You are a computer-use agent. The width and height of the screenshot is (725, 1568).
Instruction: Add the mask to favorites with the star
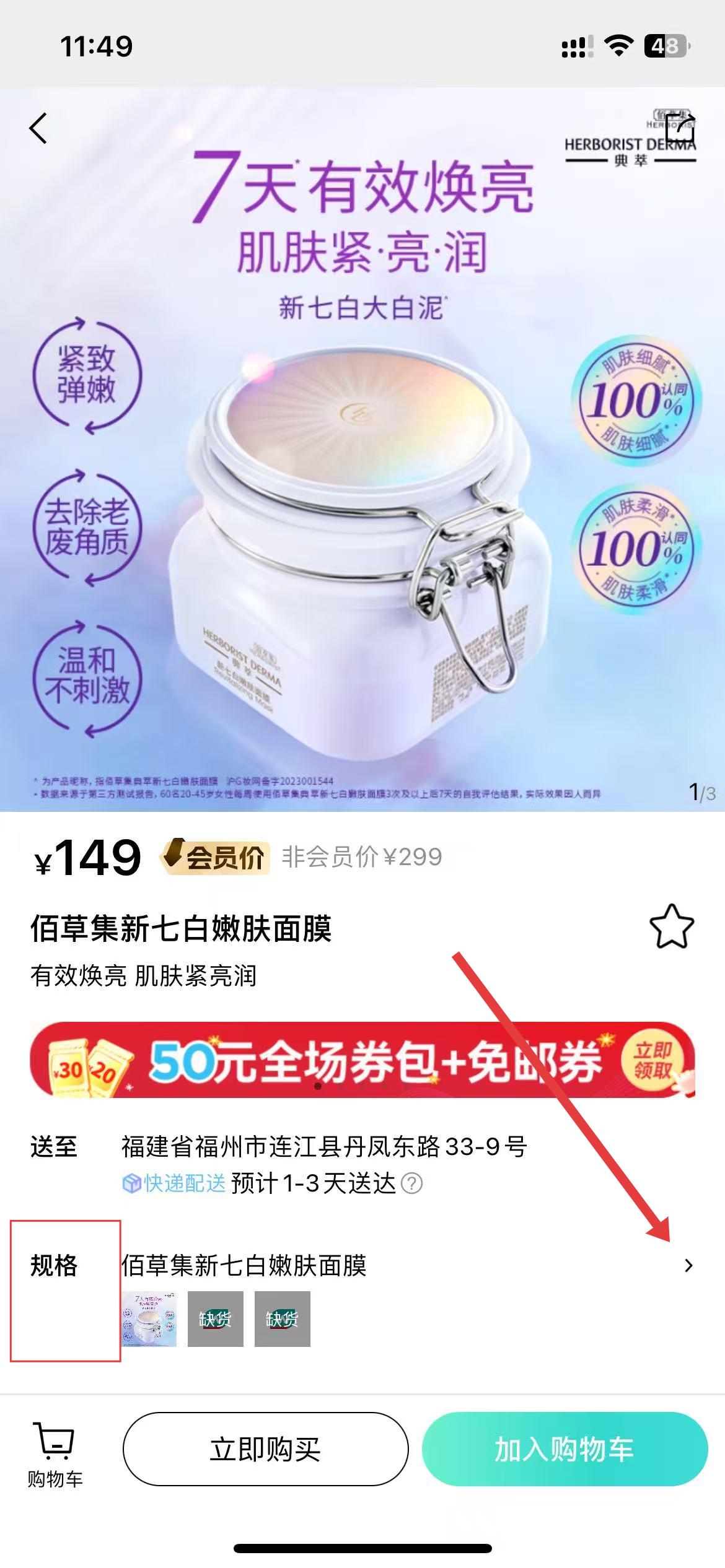coord(671,927)
